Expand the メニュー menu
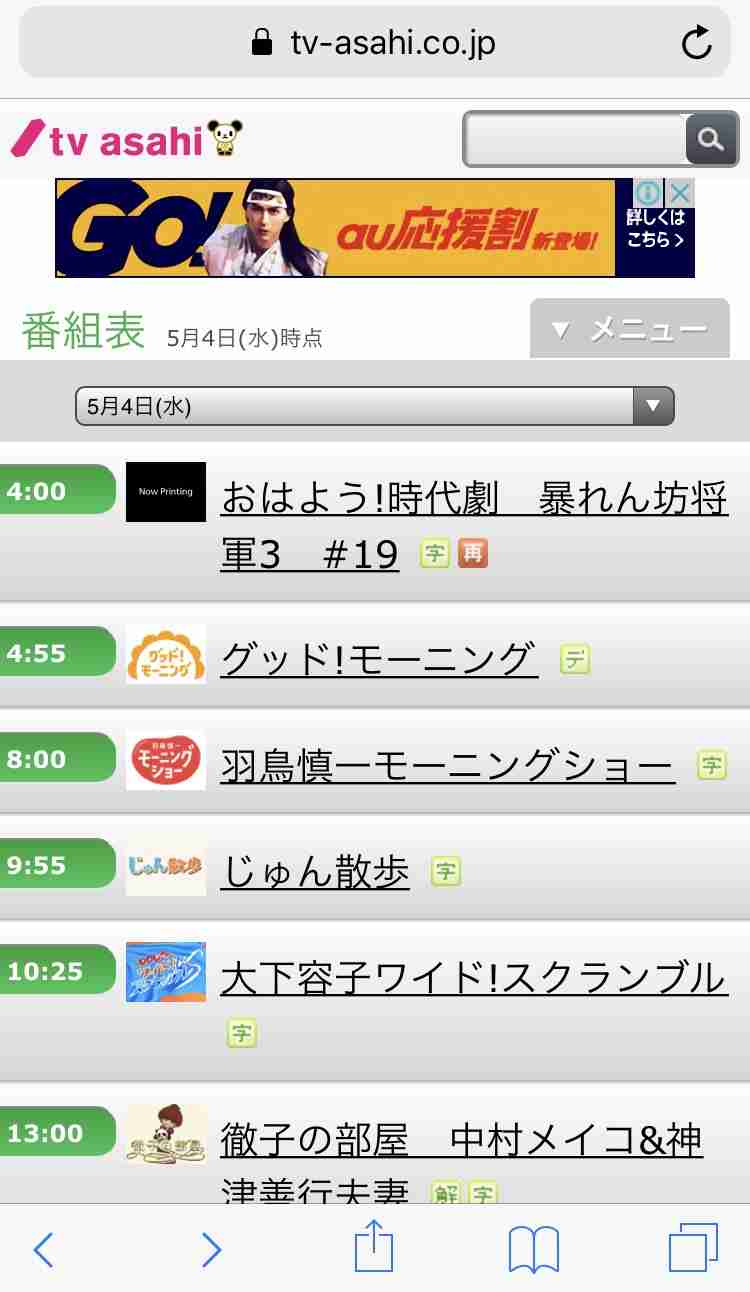Viewport: 750px width, 1292px height. coord(629,329)
